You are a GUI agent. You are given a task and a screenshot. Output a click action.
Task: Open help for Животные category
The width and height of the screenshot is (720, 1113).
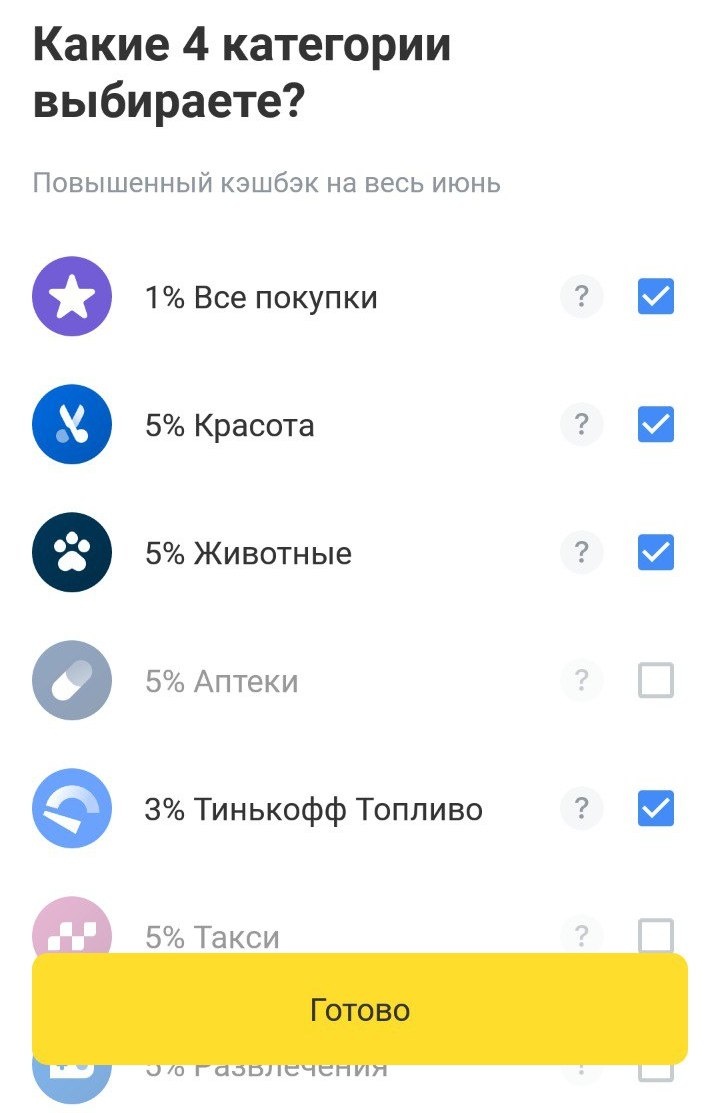581,552
